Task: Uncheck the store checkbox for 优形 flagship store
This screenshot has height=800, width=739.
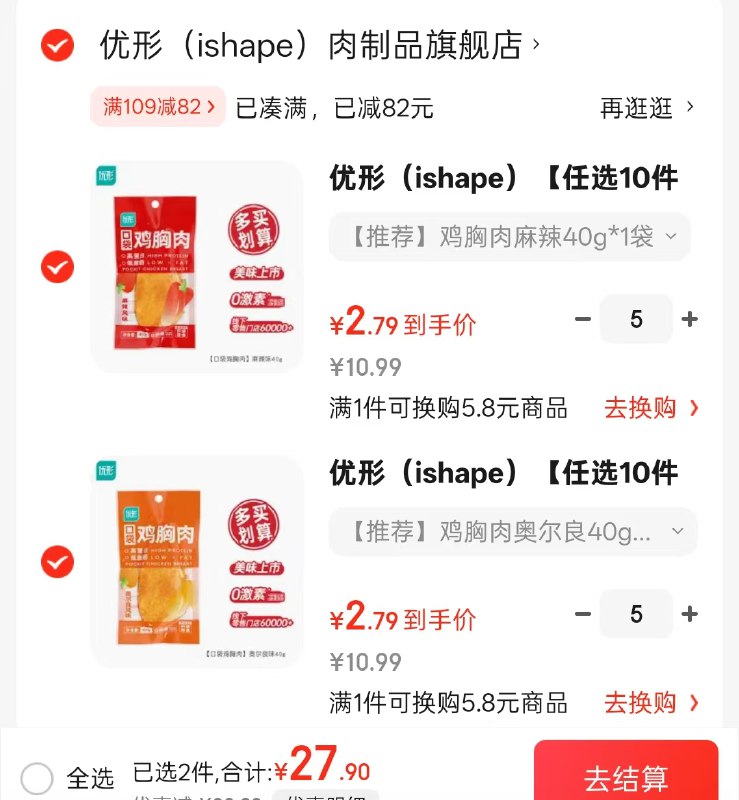Action: pos(57,45)
